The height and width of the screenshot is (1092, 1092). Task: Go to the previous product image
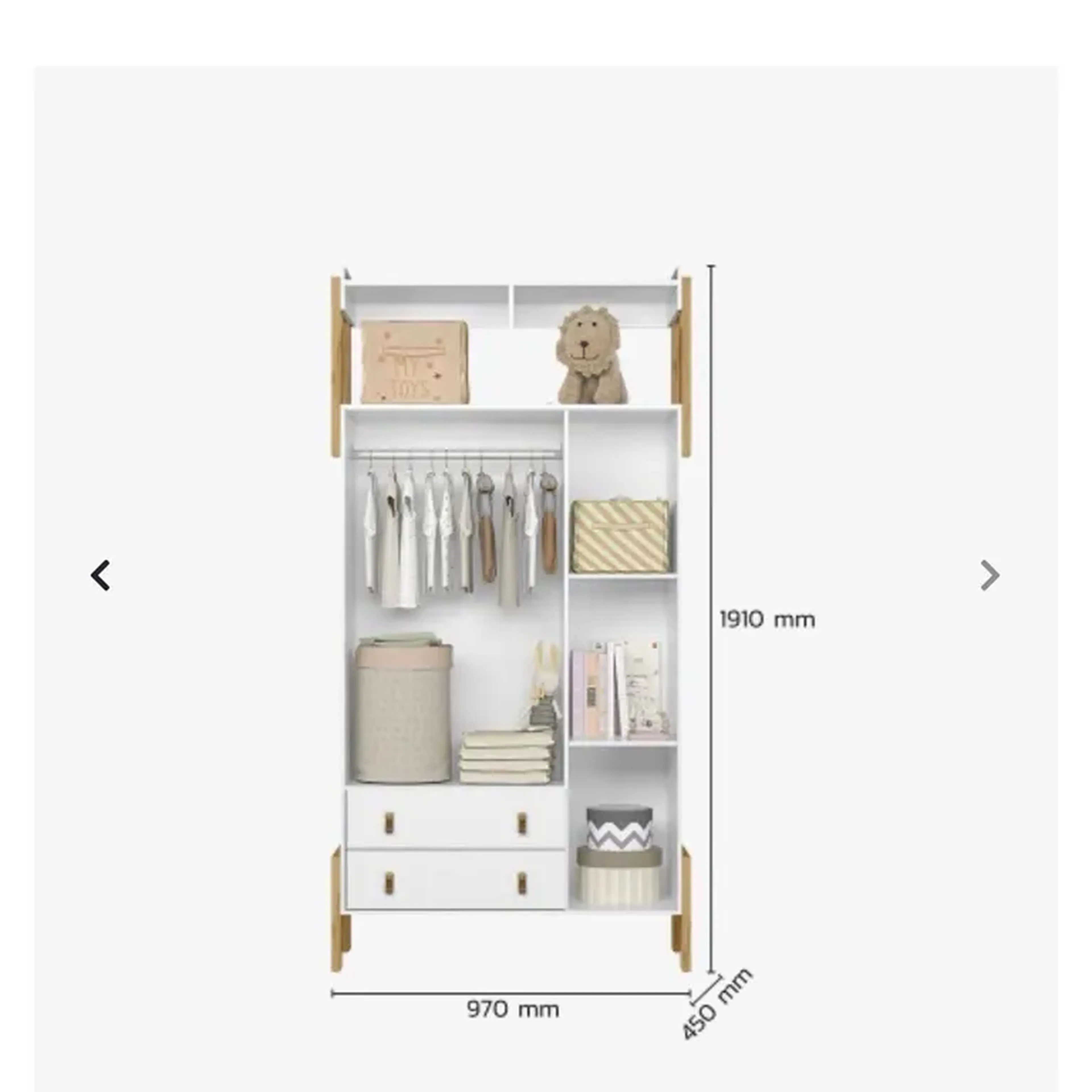(x=101, y=575)
